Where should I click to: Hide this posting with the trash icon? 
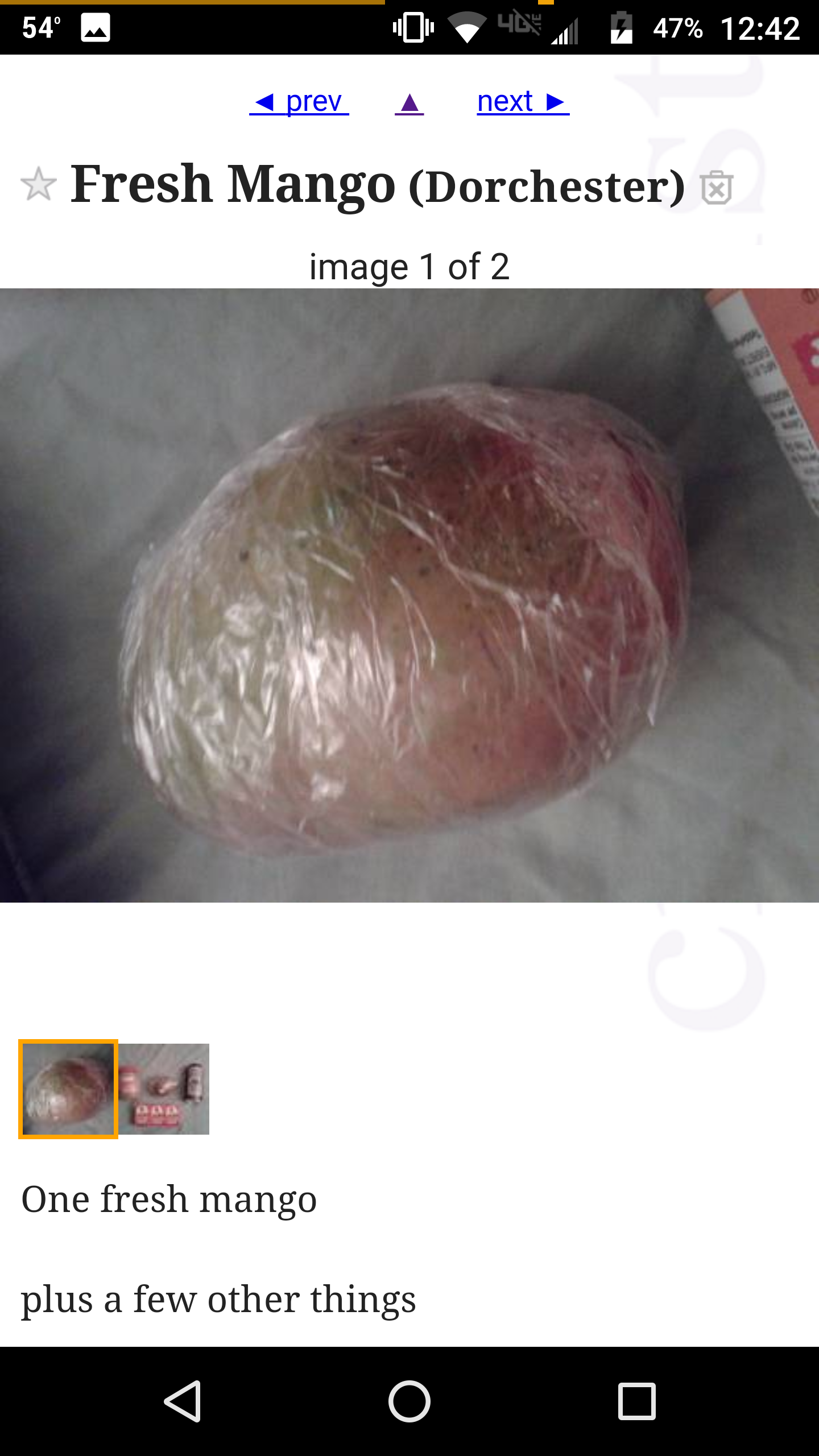(717, 188)
